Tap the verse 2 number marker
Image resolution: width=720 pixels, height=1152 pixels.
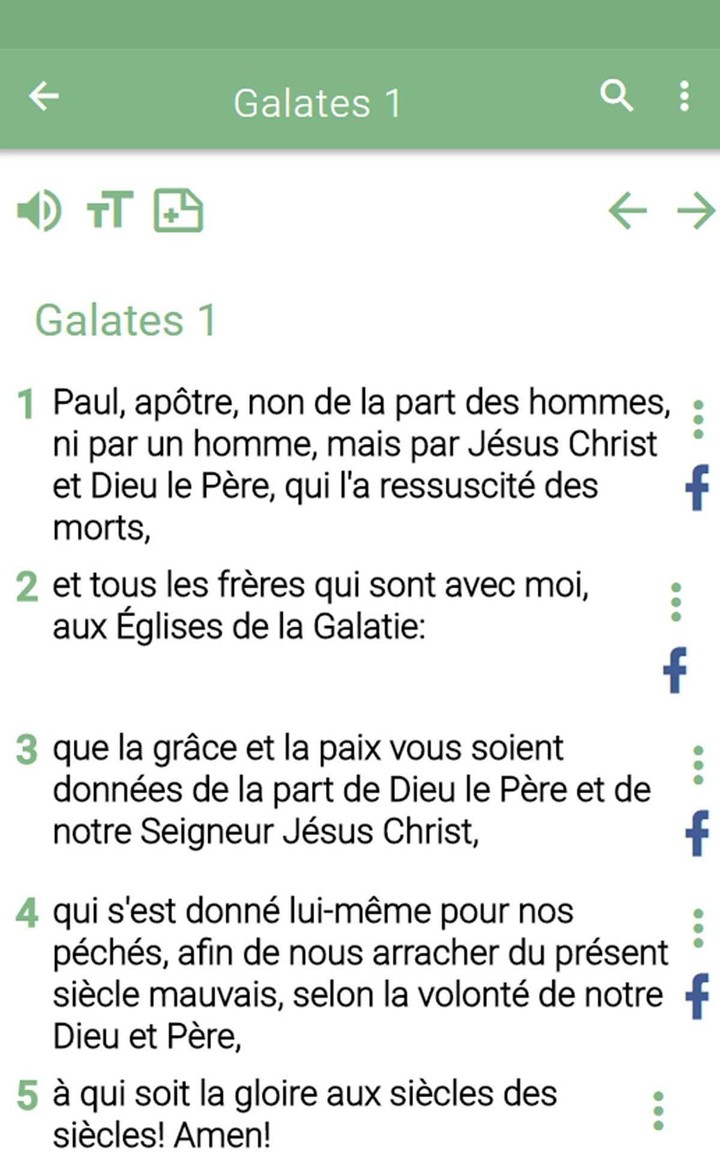(x=28, y=585)
